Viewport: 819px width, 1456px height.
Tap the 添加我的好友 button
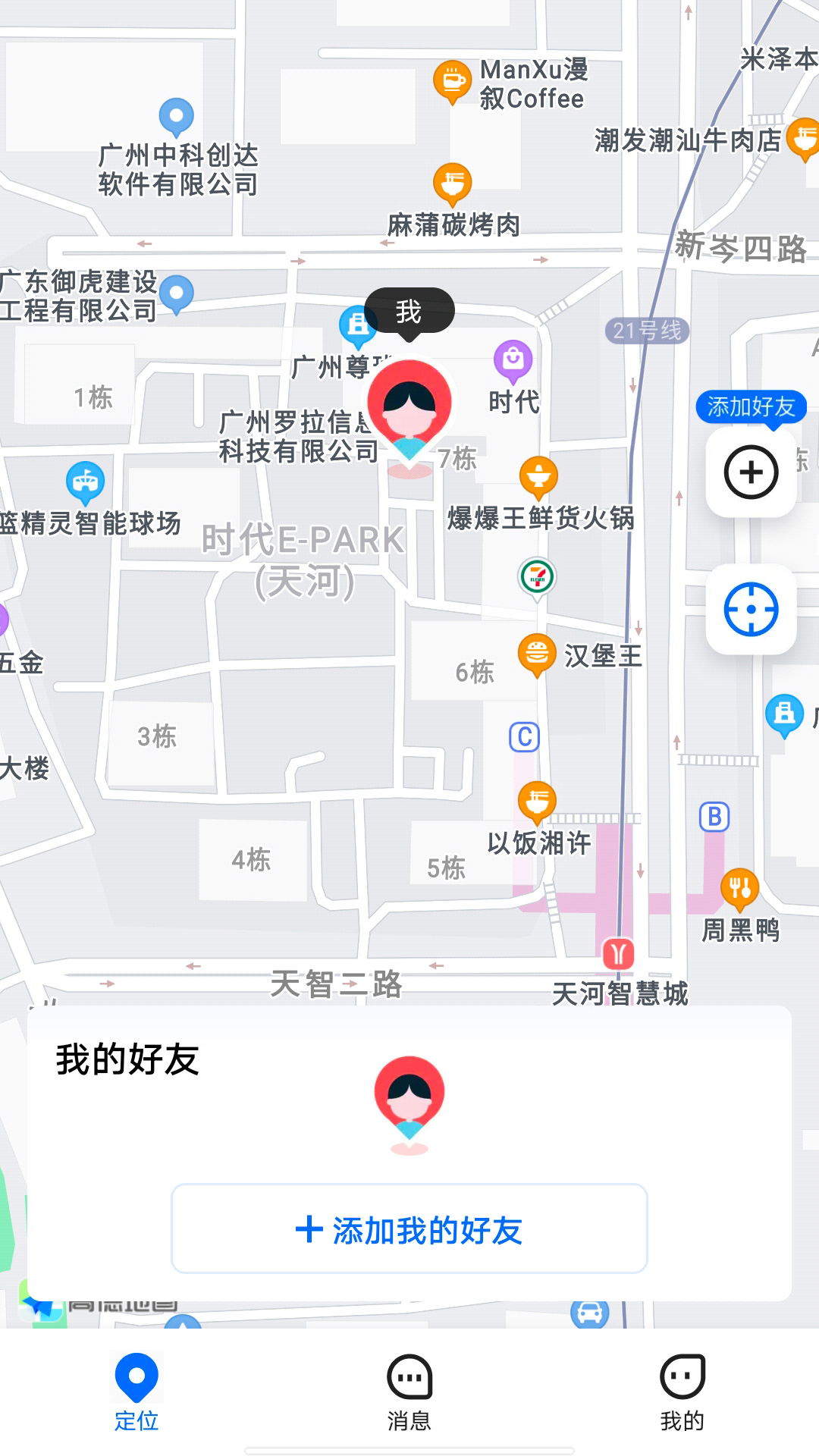409,1229
